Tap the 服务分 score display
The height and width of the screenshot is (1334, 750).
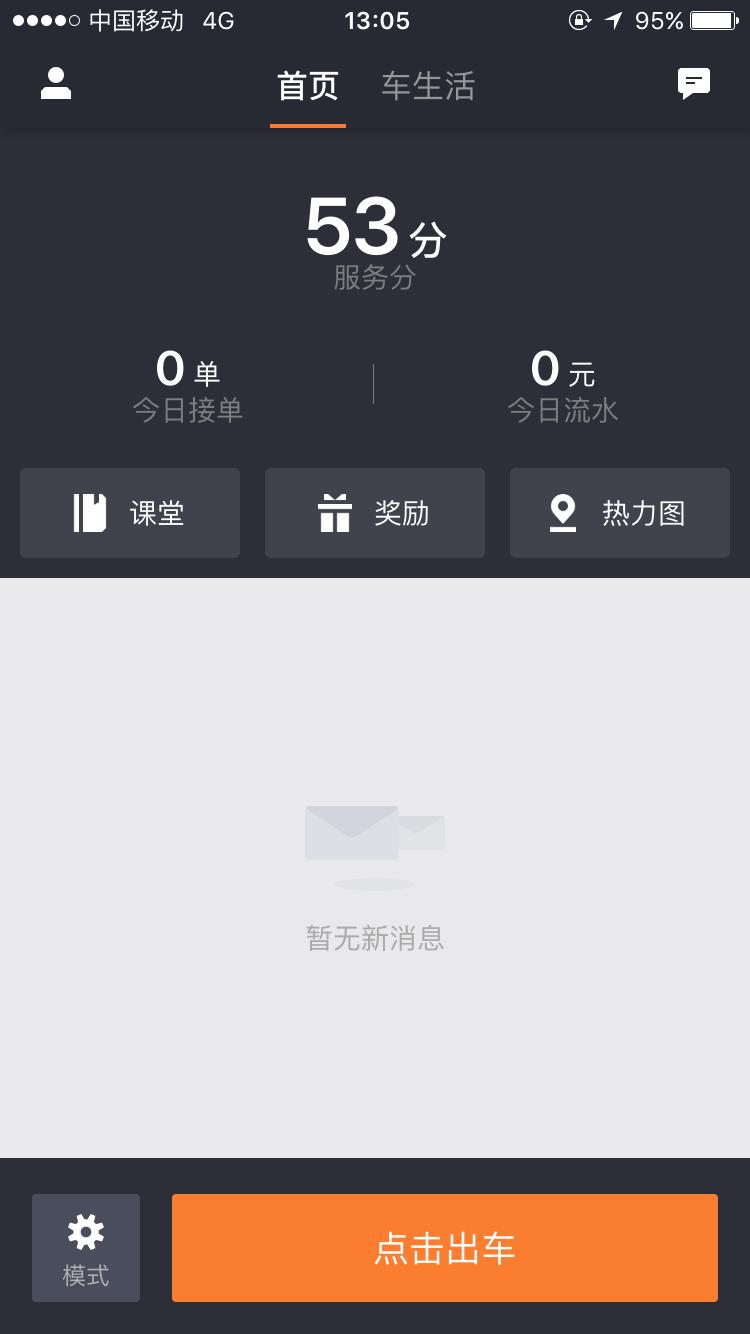point(374,279)
